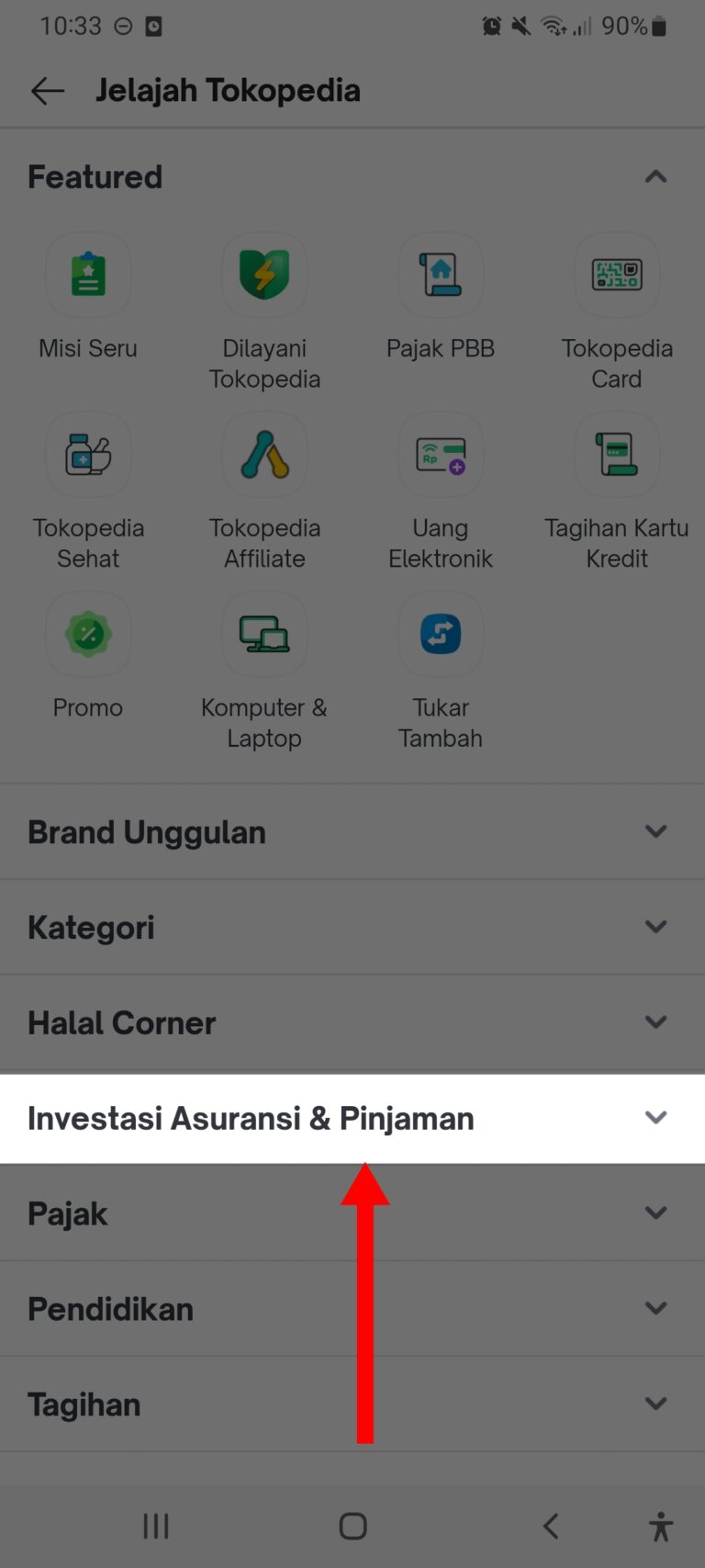Viewport: 705px width, 1568px height.
Task: Tap the back arrow to leave Jelajah Tokopedia
Action: click(x=47, y=90)
